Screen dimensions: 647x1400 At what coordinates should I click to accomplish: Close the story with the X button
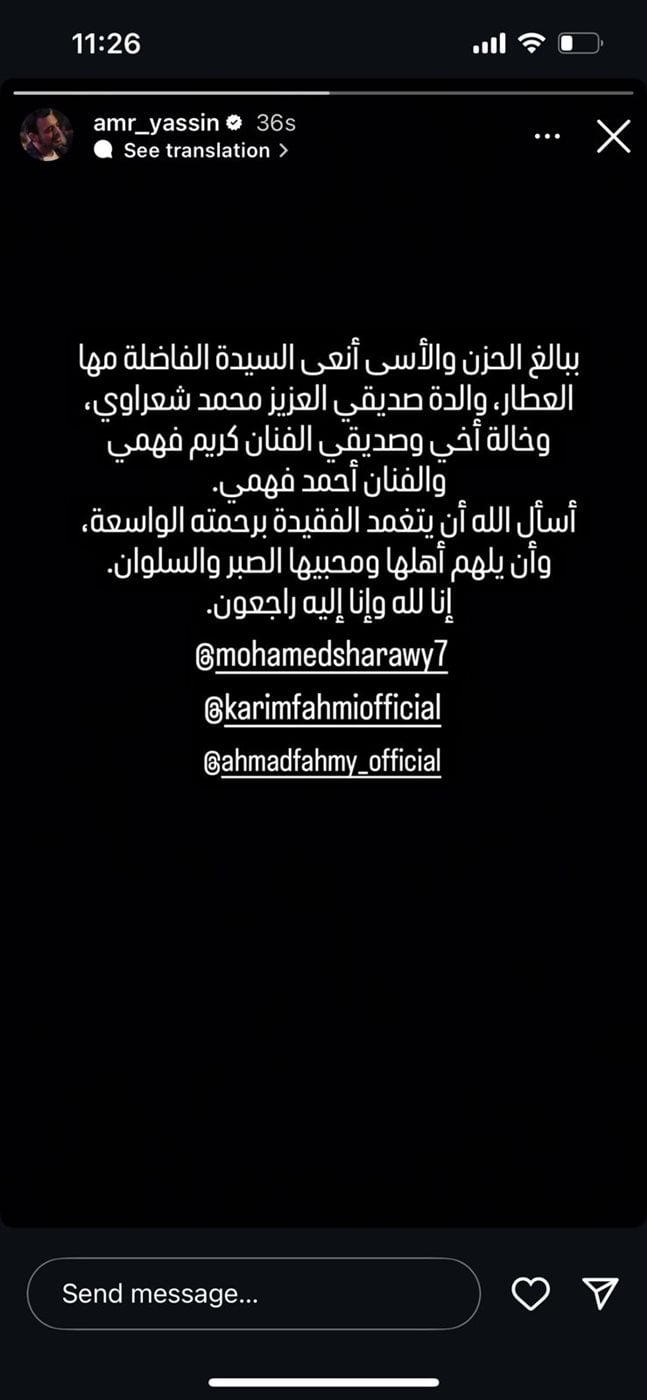coord(613,136)
